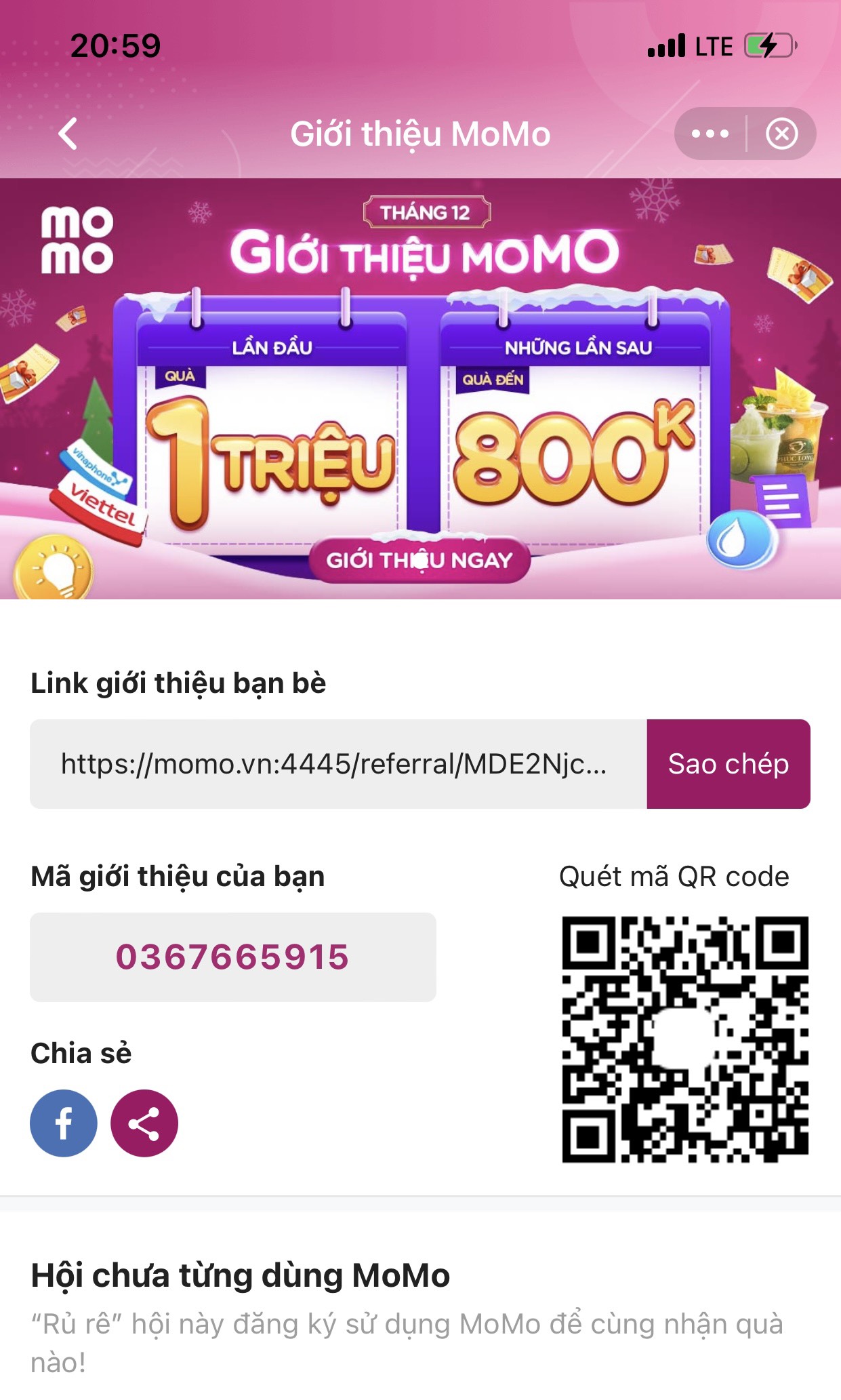The width and height of the screenshot is (841, 1400).
Task: Share referral via Facebook
Action: 64,1123
